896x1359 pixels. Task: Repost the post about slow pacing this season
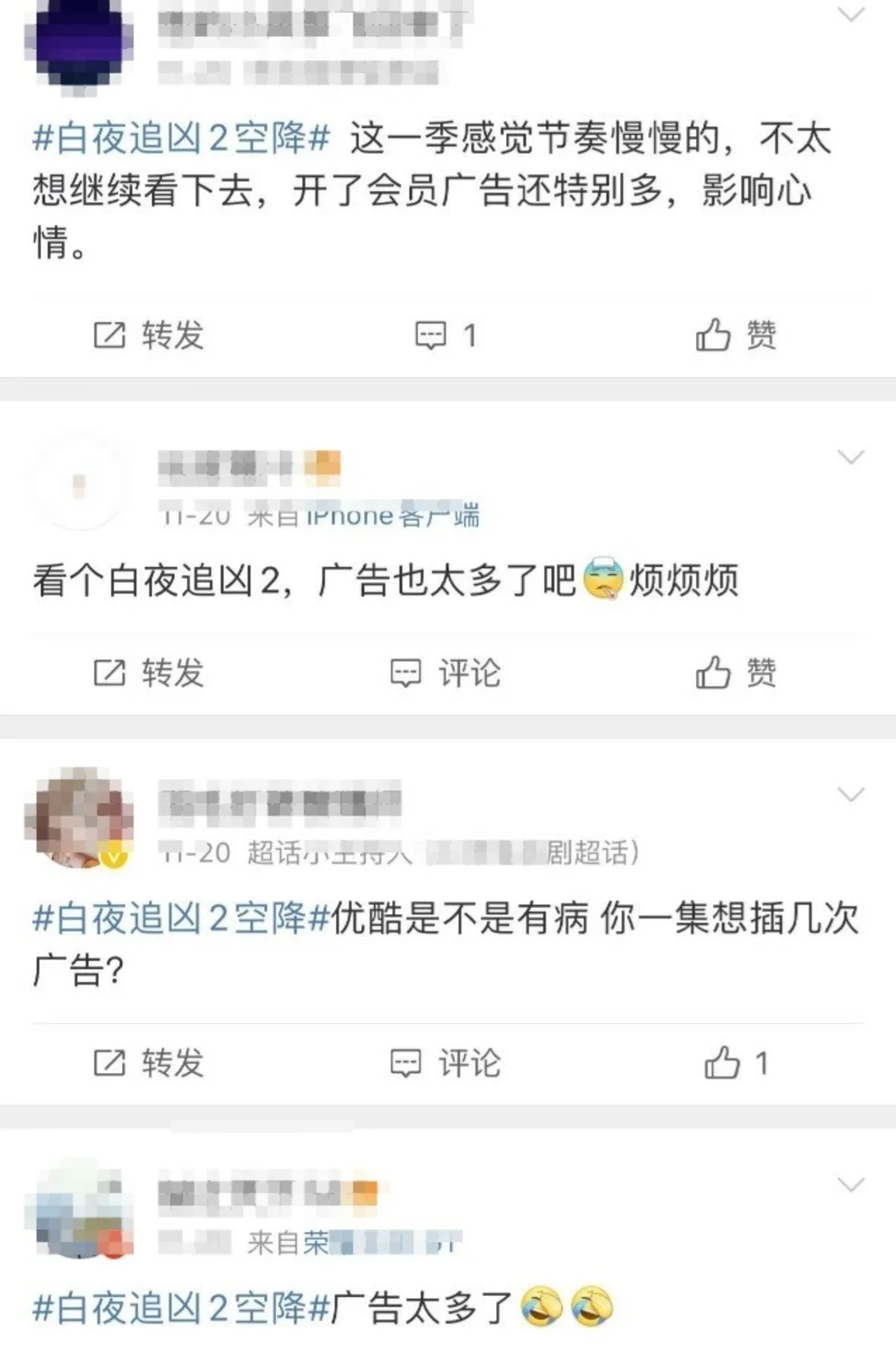click(149, 335)
